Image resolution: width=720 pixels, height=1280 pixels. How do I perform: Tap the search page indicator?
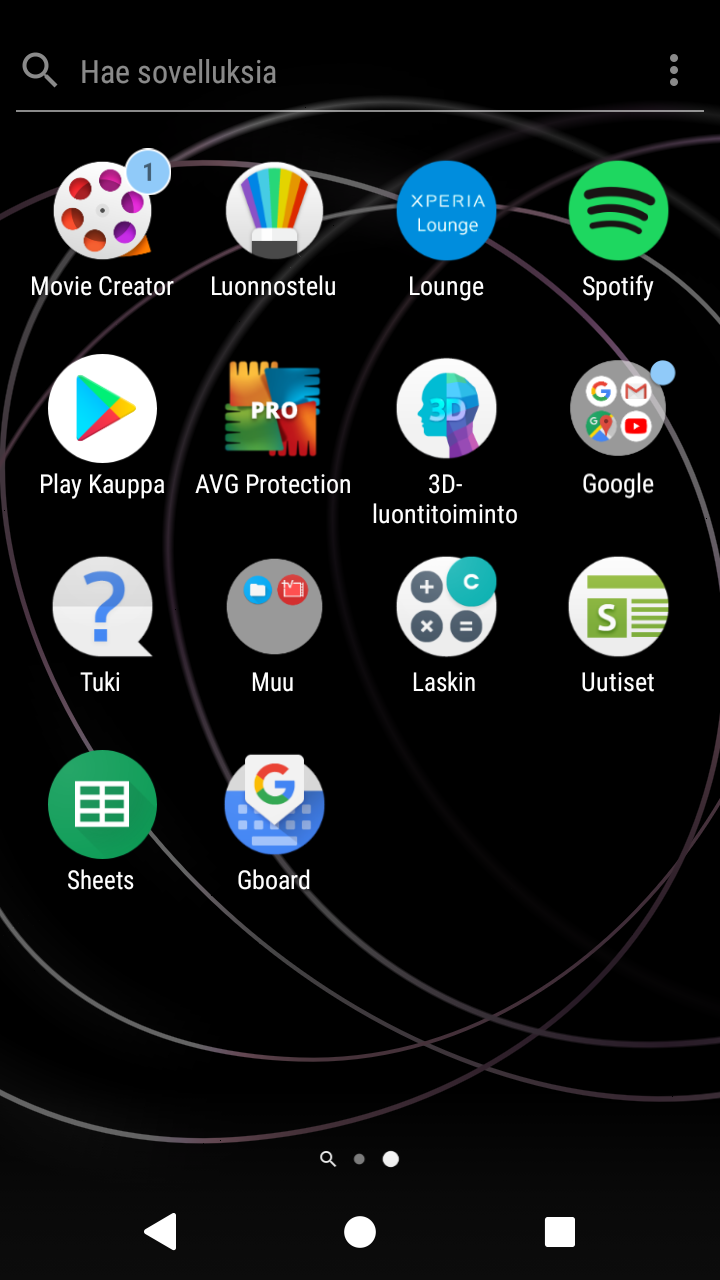328,1159
